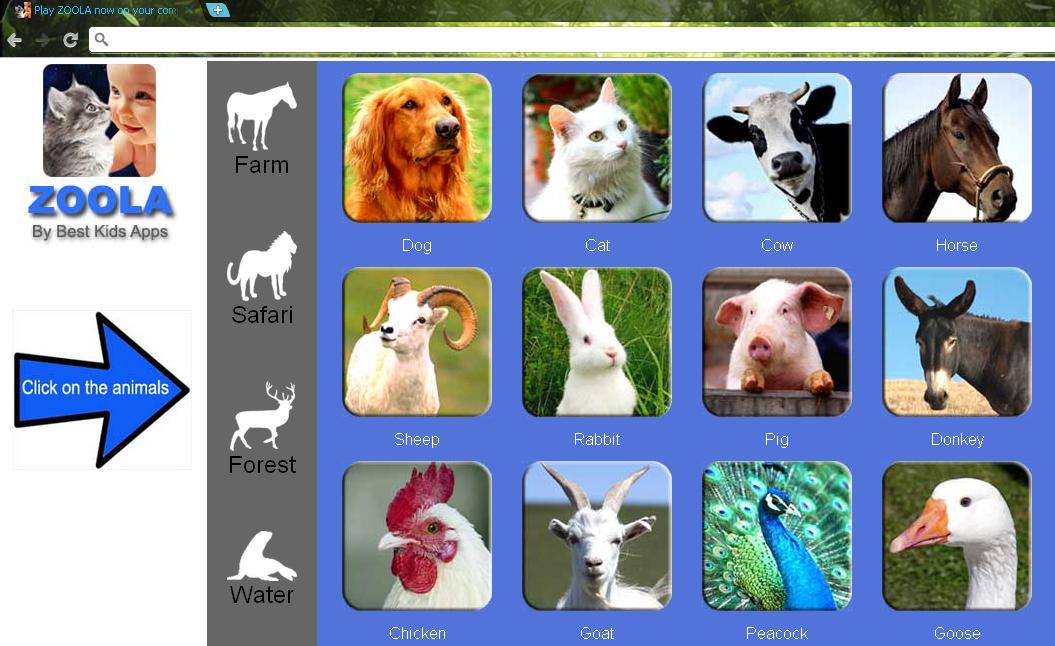This screenshot has width=1055, height=646.
Task: Select the Goose tile
Action: click(957, 536)
